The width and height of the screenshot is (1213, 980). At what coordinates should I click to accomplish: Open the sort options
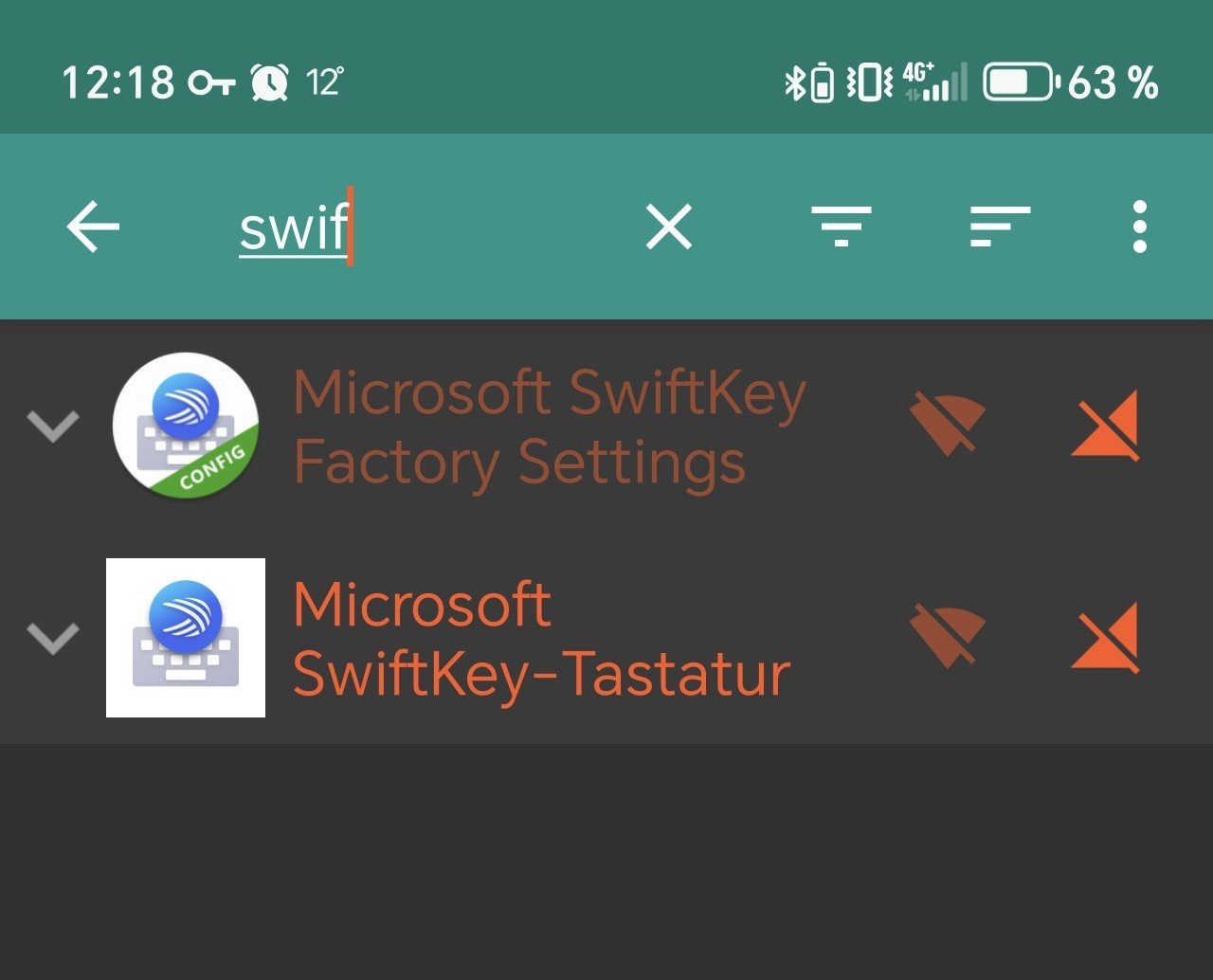[x=1000, y=227]
